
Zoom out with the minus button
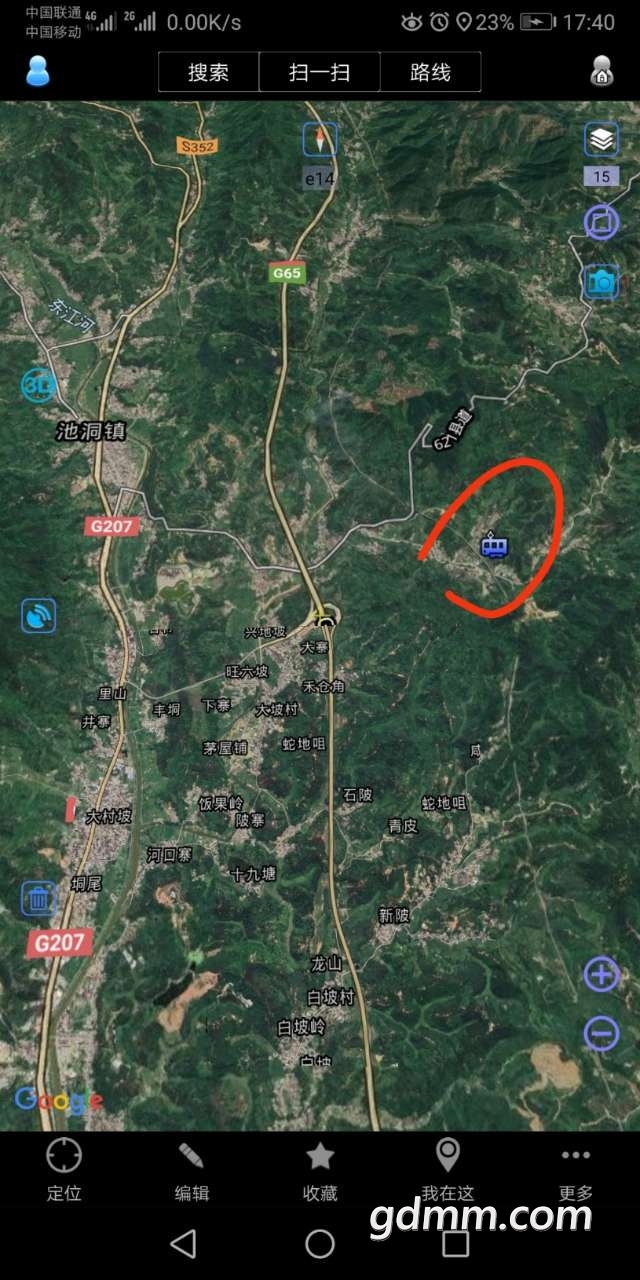(x=601, y=1033)
